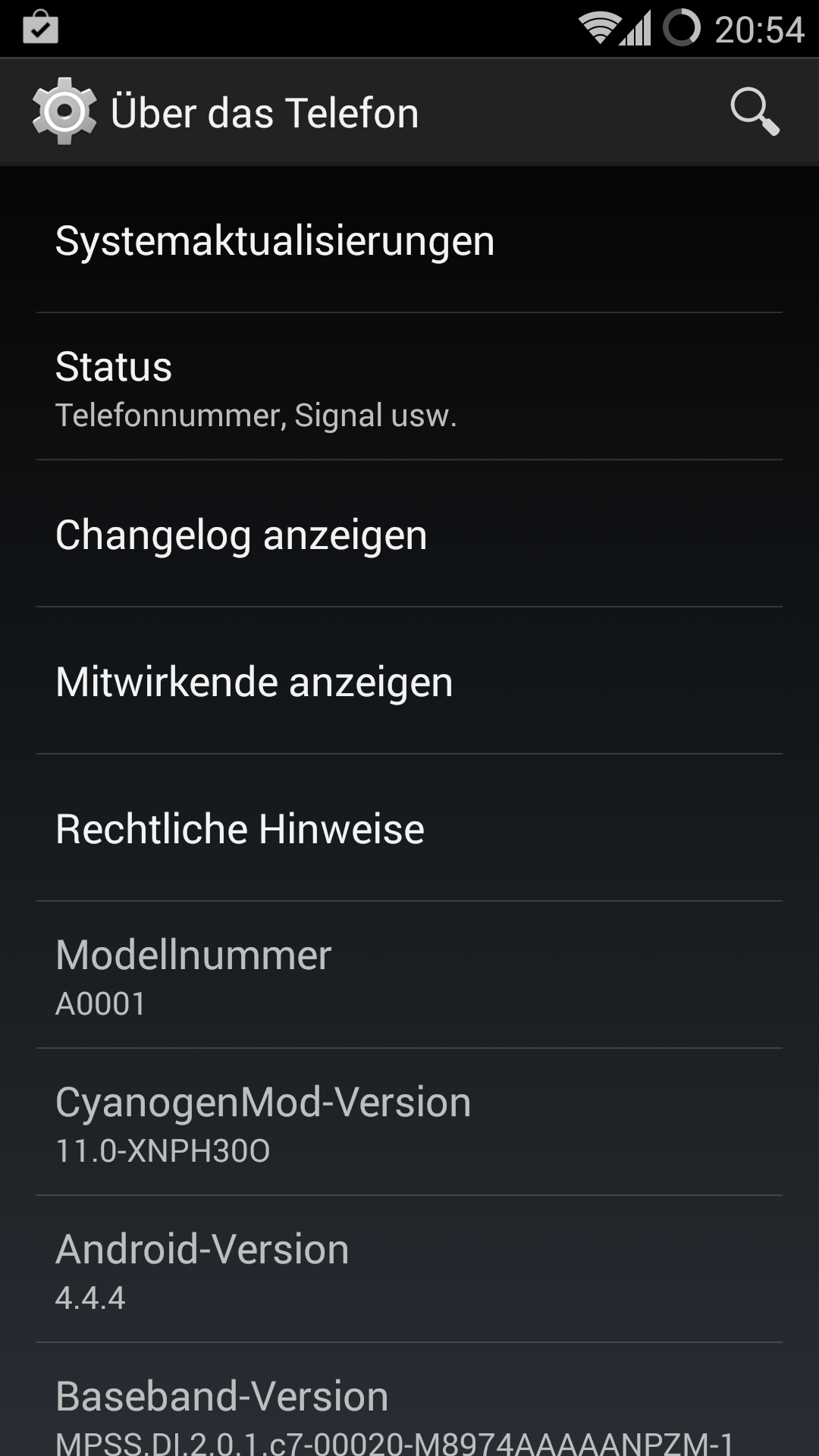Tap the CyanogenMod-Version entry
Screen dimensions: 819x1456
(x=409, y=1124)
